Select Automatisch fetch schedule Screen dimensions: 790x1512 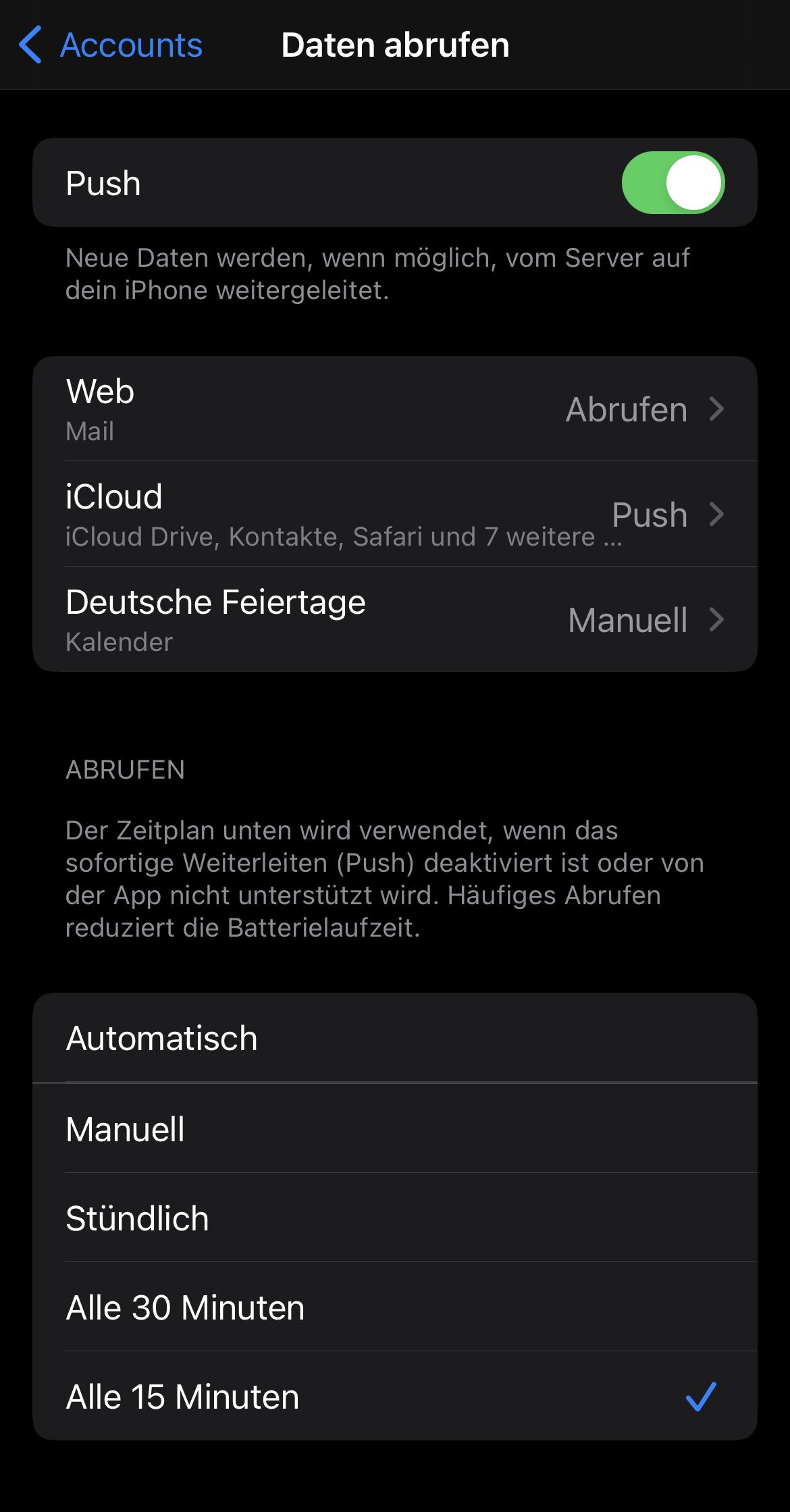coord(395,1038)
